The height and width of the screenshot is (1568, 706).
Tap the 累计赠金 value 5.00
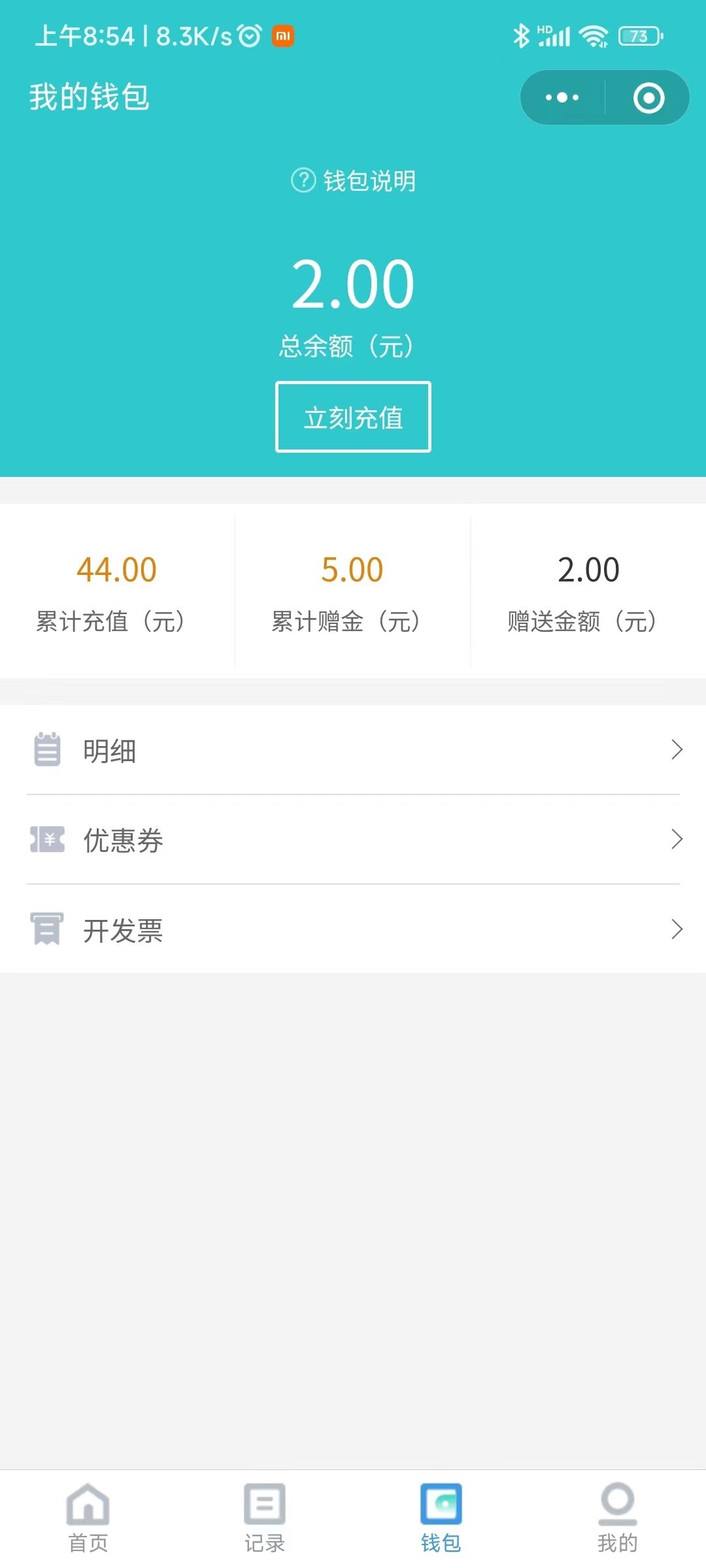coord(352,569)
